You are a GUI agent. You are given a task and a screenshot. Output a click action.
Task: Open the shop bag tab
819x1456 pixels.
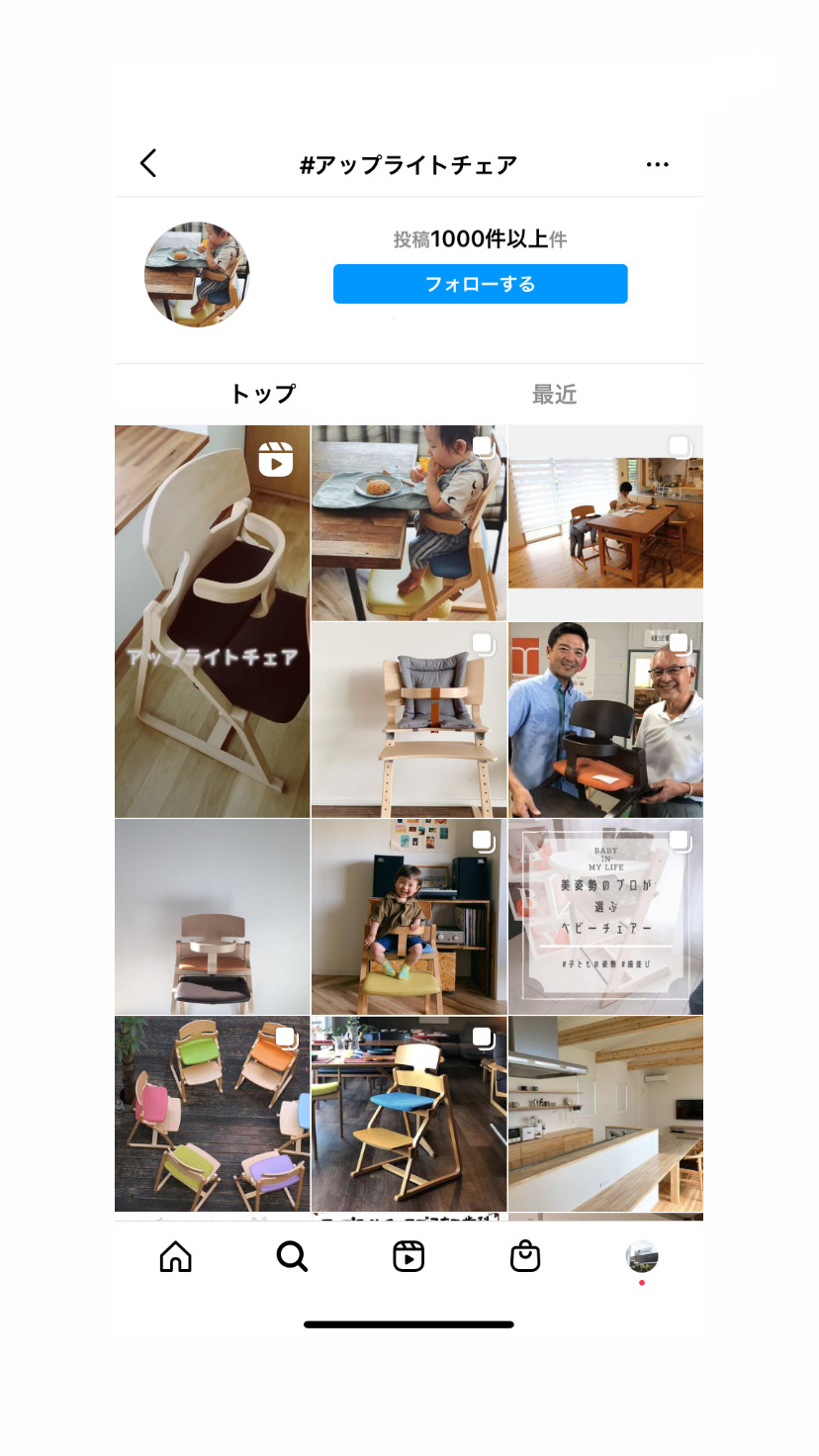point(525,1256)
